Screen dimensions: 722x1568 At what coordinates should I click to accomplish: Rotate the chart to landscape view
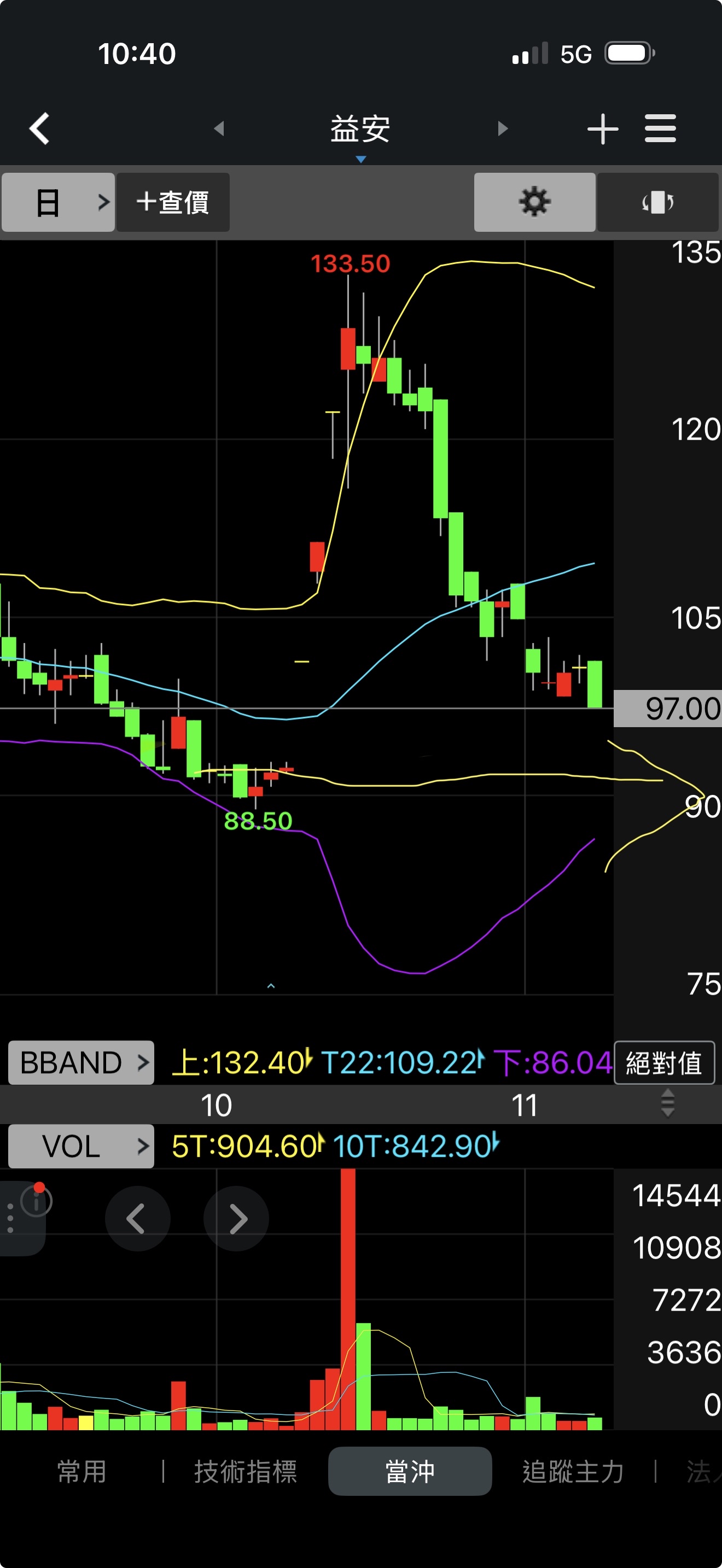(657, 202)
